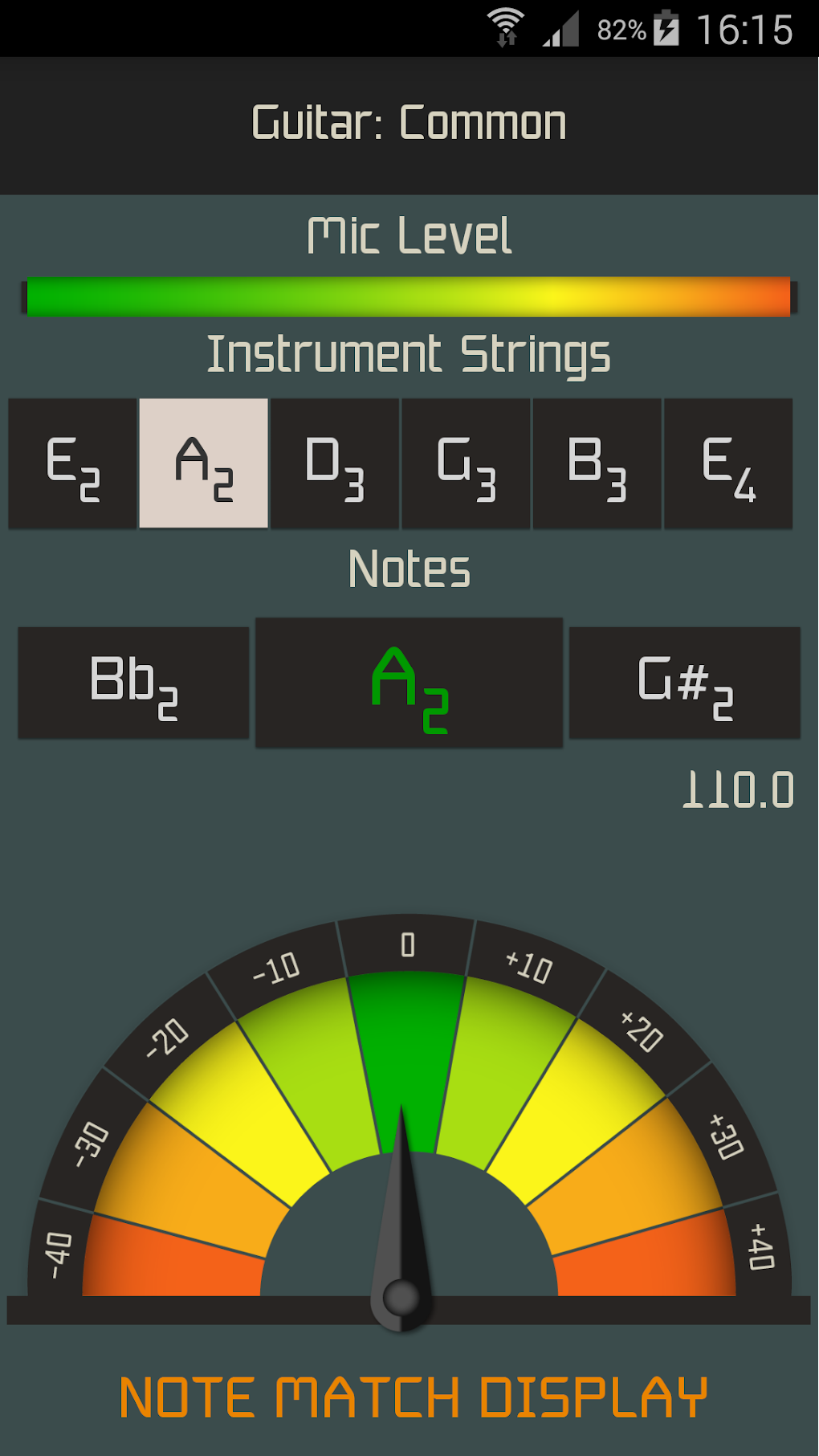This screenshot has height=1456, width=819.
Task: Pick the B3 instrument string
Action: click(597, 463)
